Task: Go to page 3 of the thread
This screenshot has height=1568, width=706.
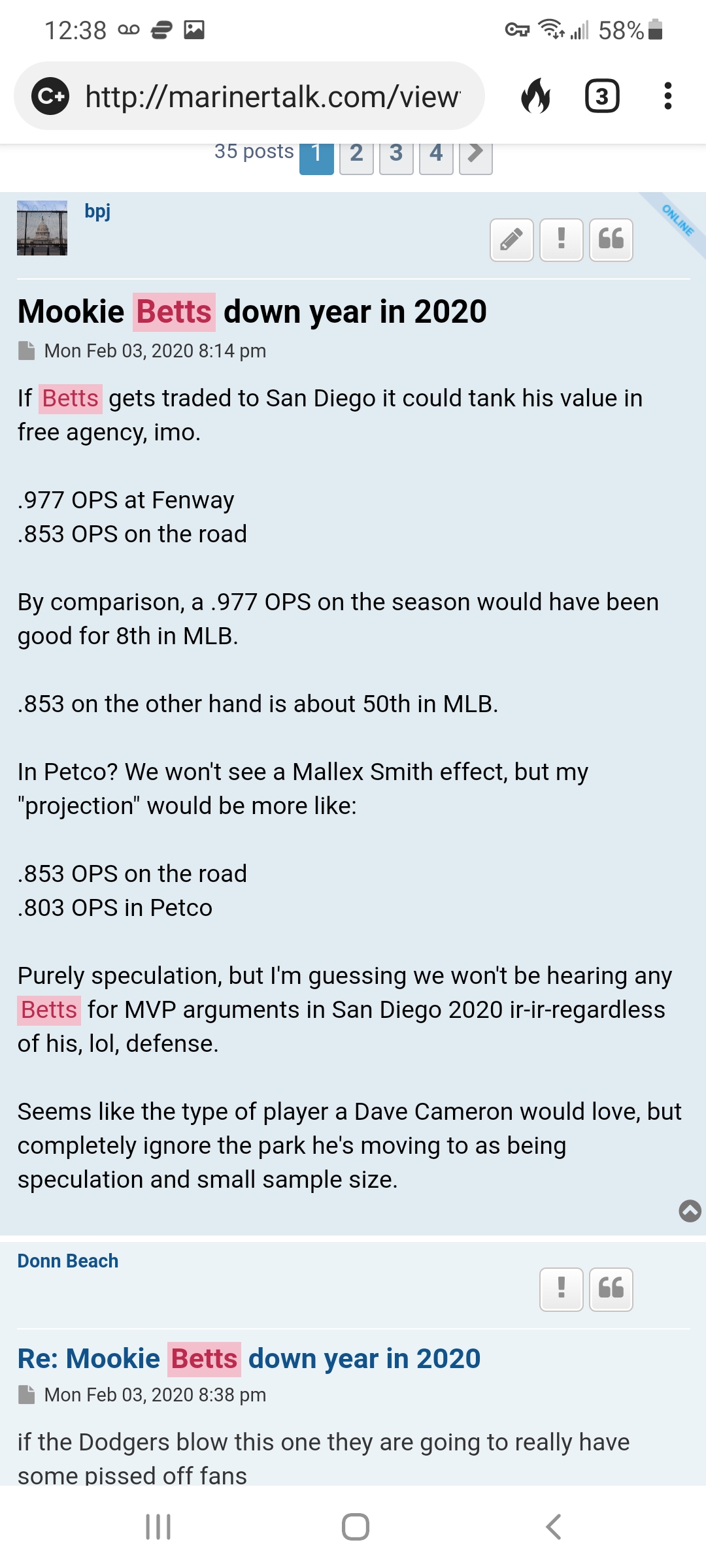Action: (396, 155)
